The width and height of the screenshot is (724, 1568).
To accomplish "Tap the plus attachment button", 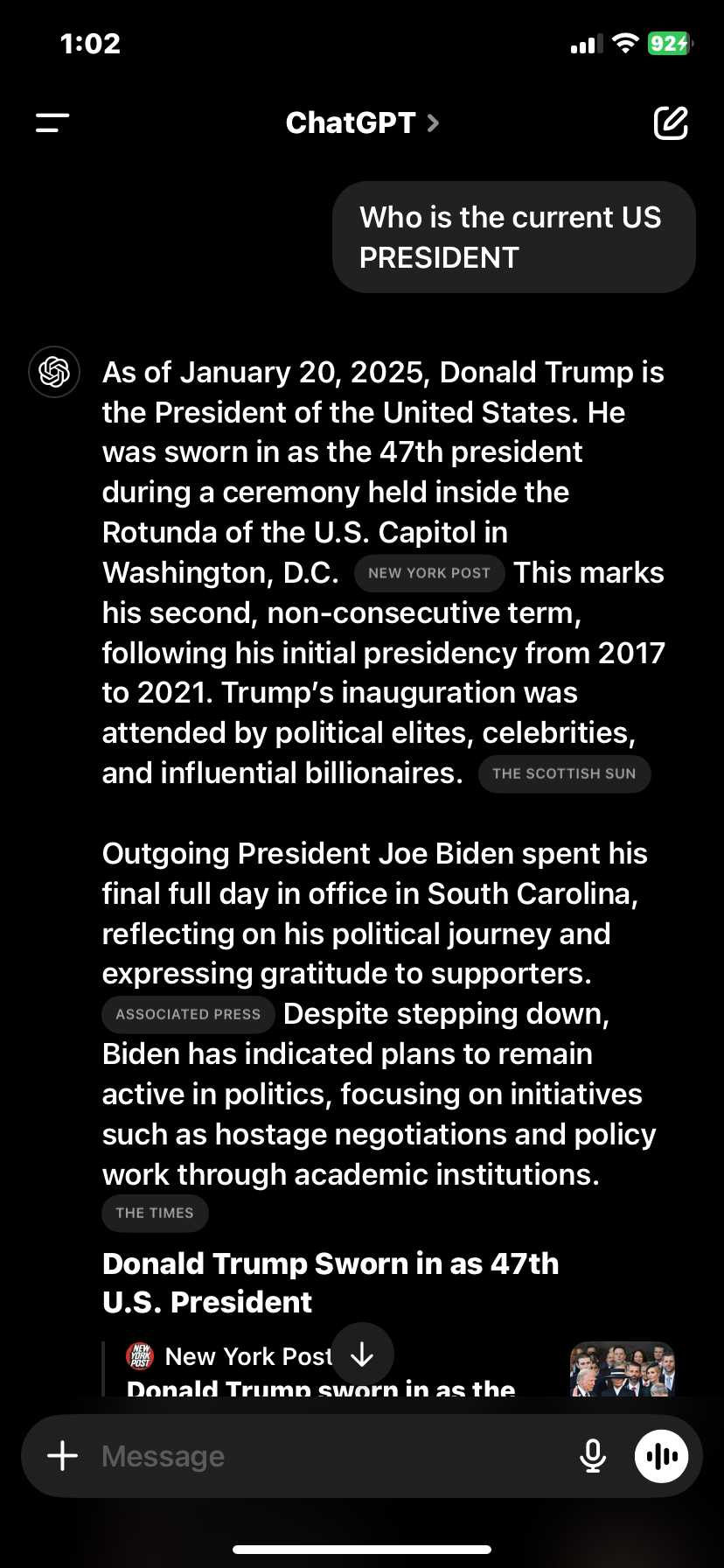I will pos(62,1456).
